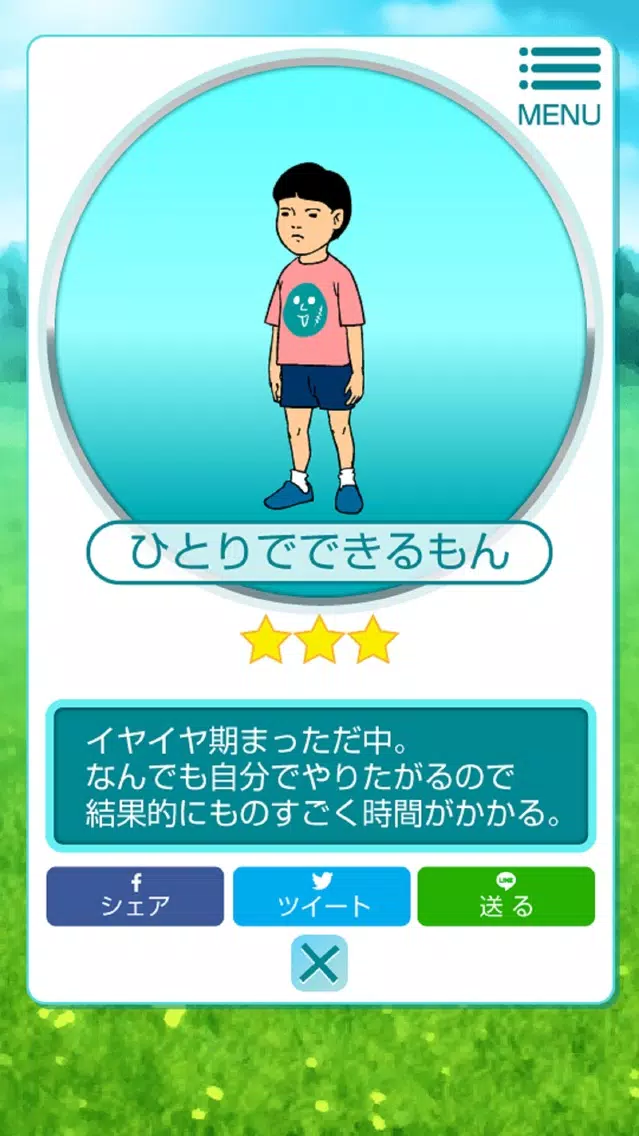Send this card via LINE
The height and width of the screenshot is (1136, 639).
tap(506, 896)
